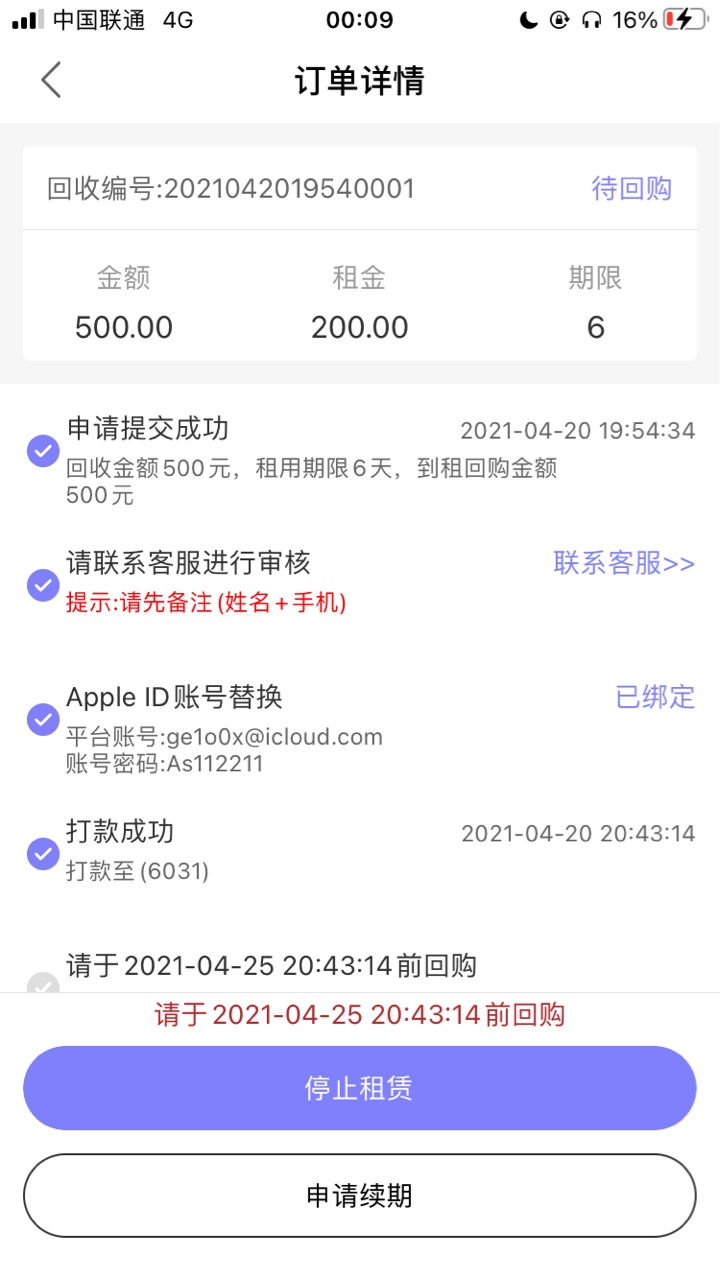
Task: Tap the 停止租赁 button
Action: (359, 1088)
